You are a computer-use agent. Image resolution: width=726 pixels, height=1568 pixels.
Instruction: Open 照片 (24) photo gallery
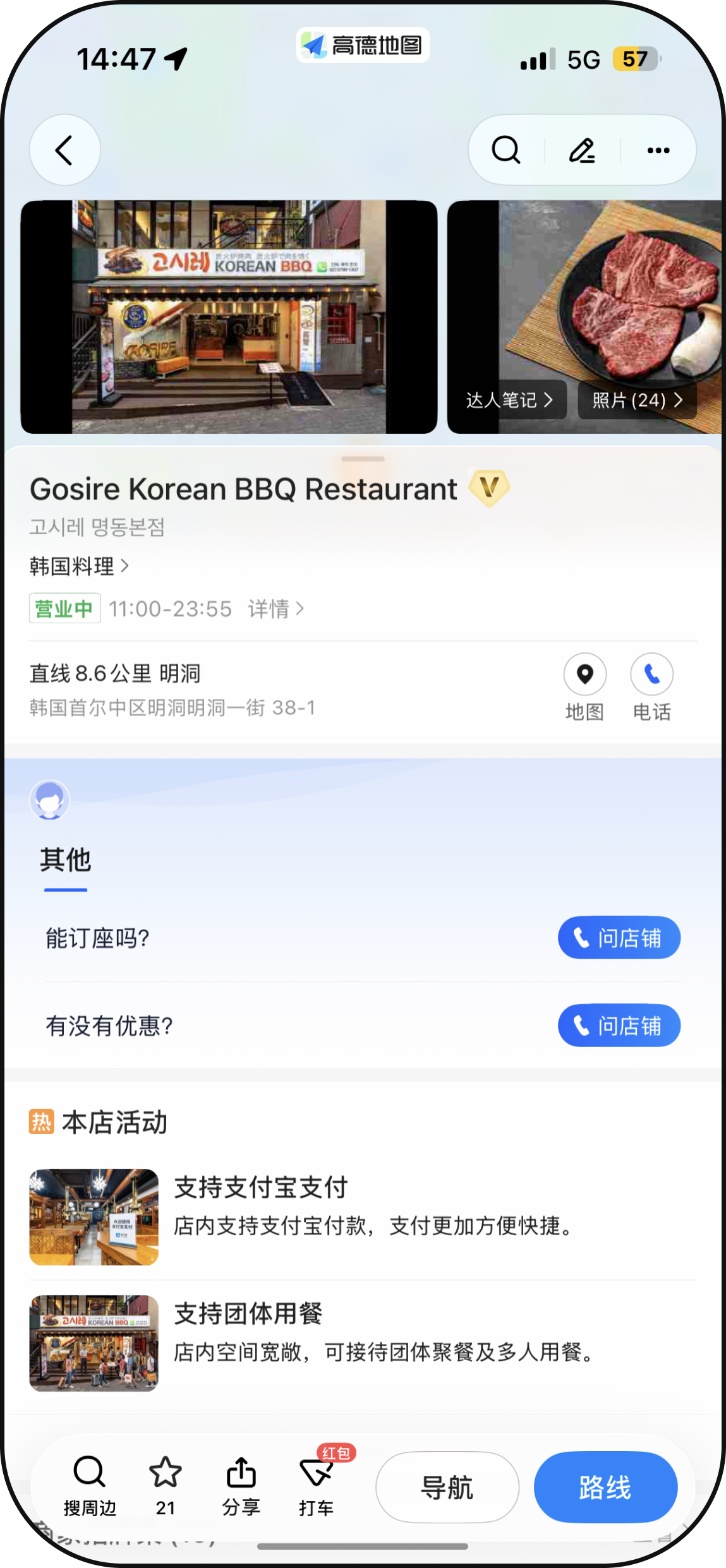click(x=638, y=400)
